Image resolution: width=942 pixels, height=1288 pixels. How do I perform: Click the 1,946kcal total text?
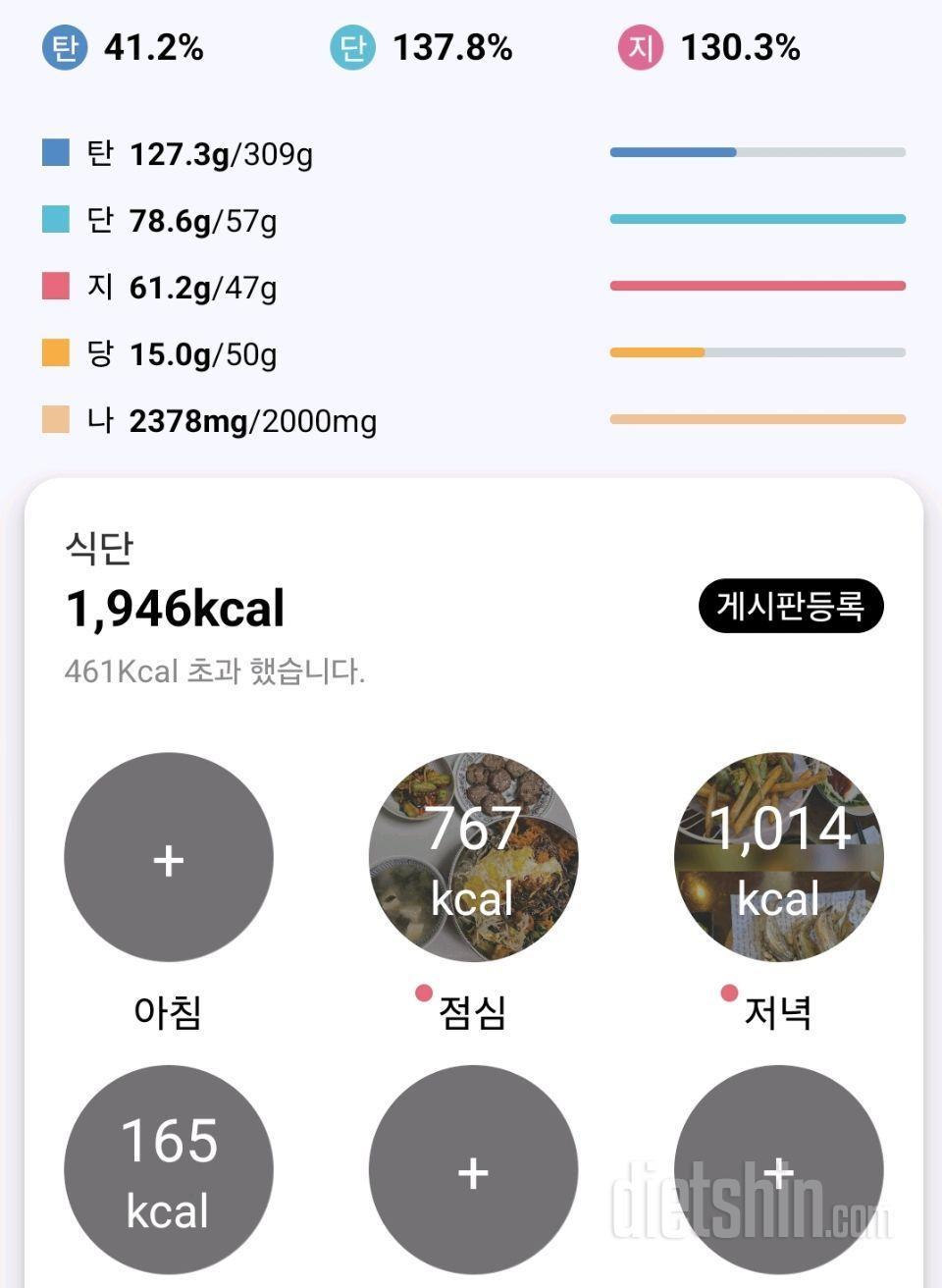click(174, 609)
